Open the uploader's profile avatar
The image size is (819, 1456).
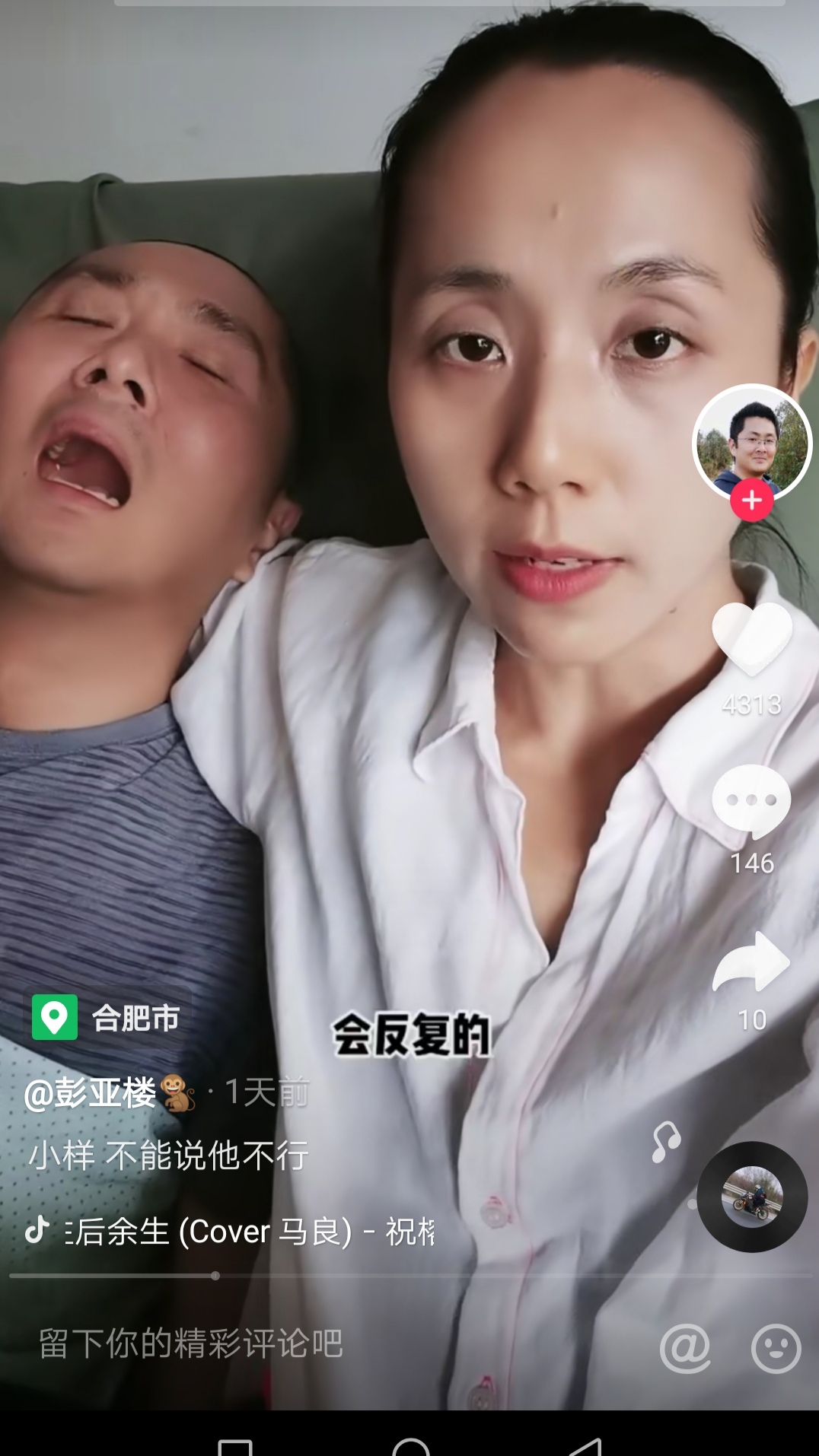click(752, 445)
